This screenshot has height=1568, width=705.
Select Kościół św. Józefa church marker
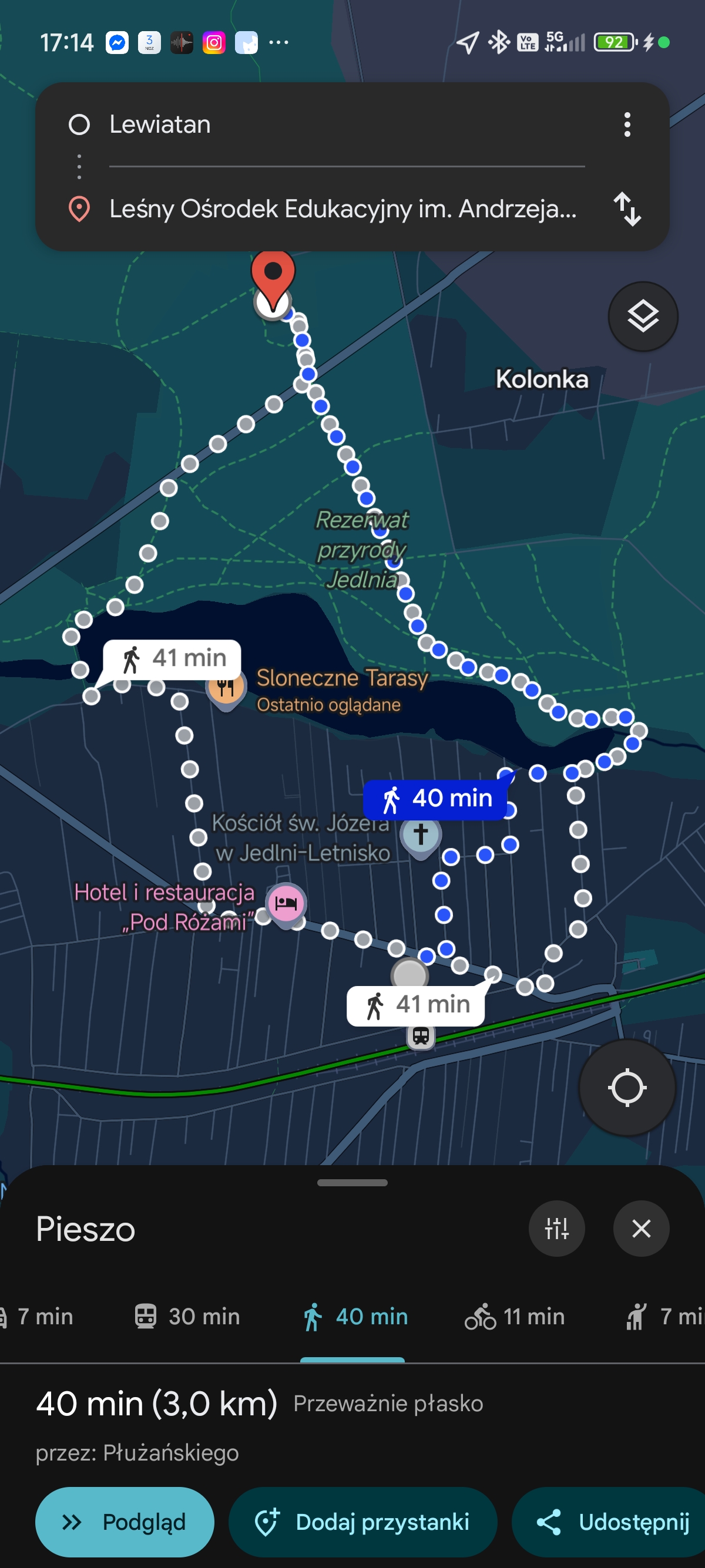click(421, 835)
